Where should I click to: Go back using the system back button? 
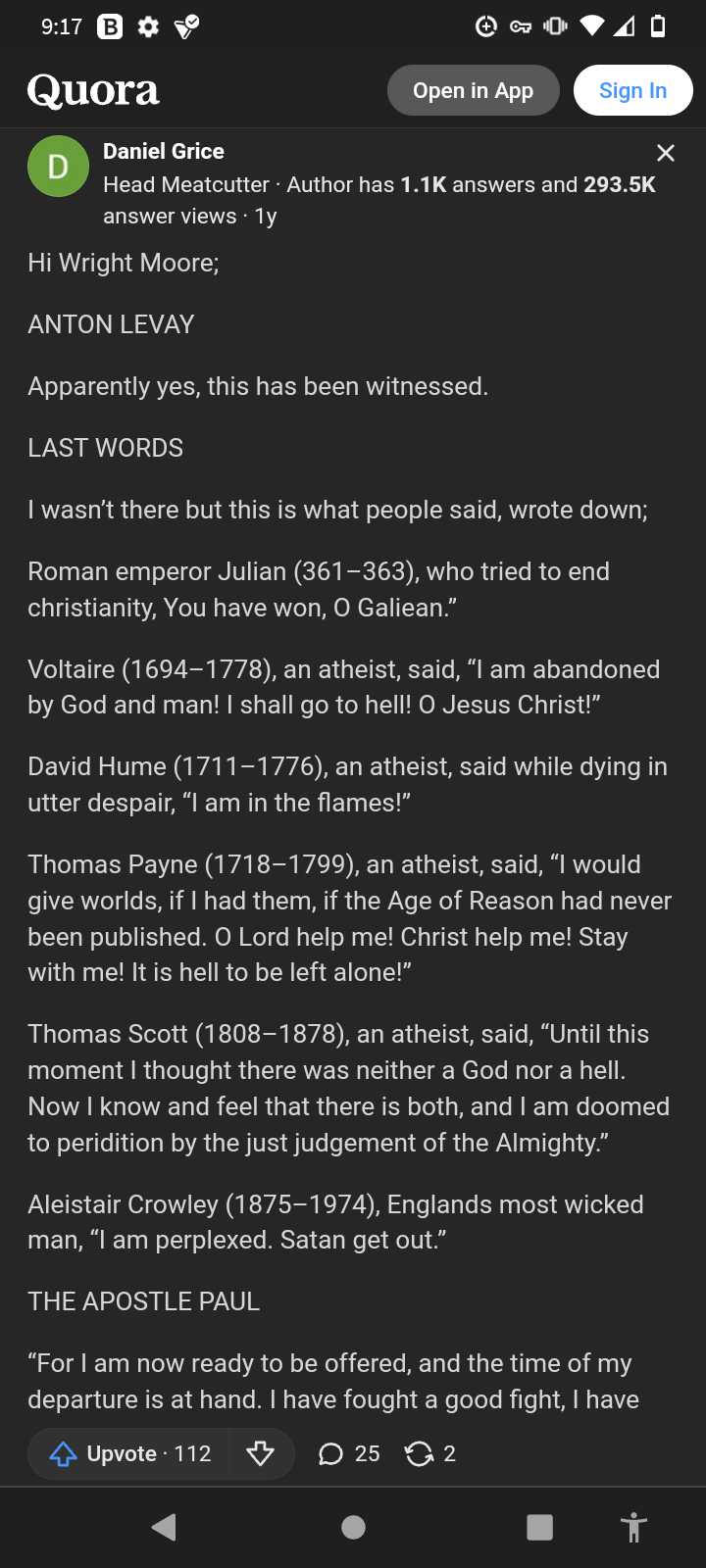[165, 1527]
